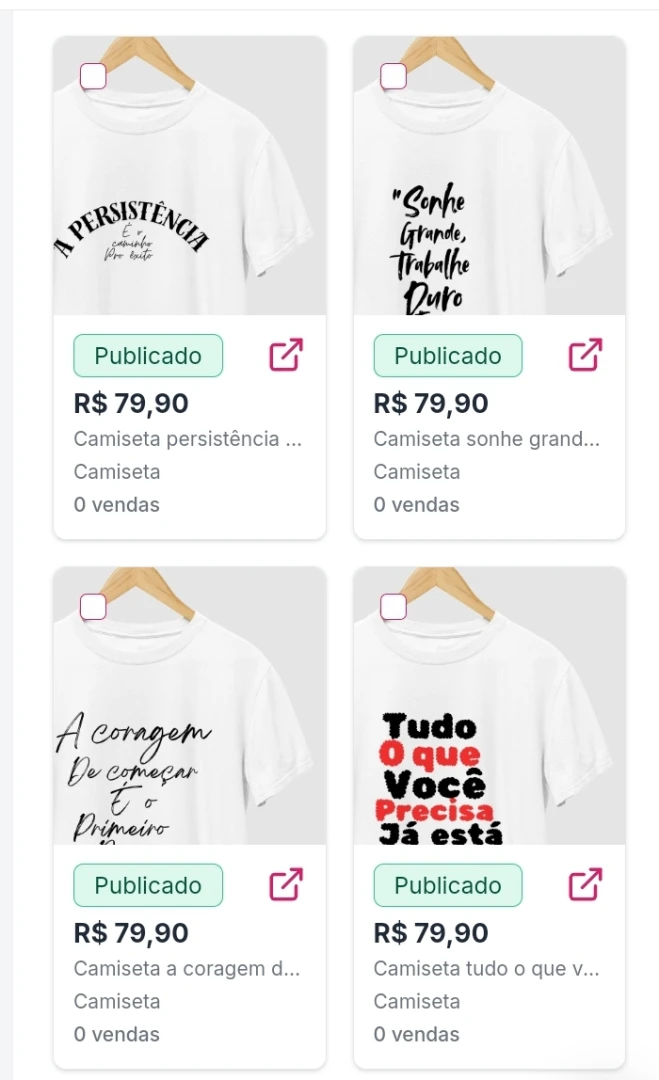Check the Camiseta a coragem product box
Image resolution: width=659 pixels, height=1080 pixels.
[x=93, y=607]
